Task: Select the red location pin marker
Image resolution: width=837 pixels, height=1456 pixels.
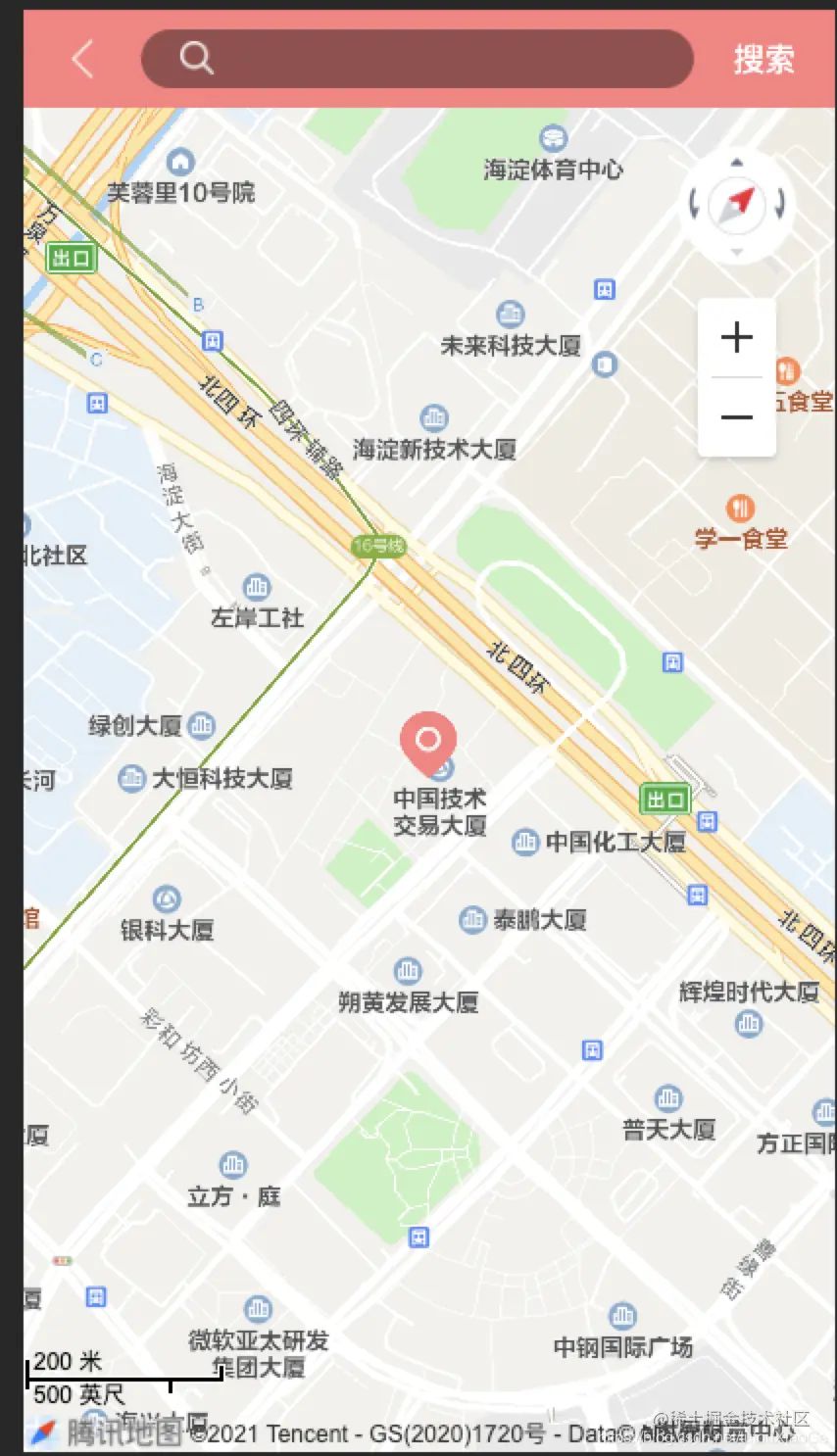Action: click(x=428, y=744)
